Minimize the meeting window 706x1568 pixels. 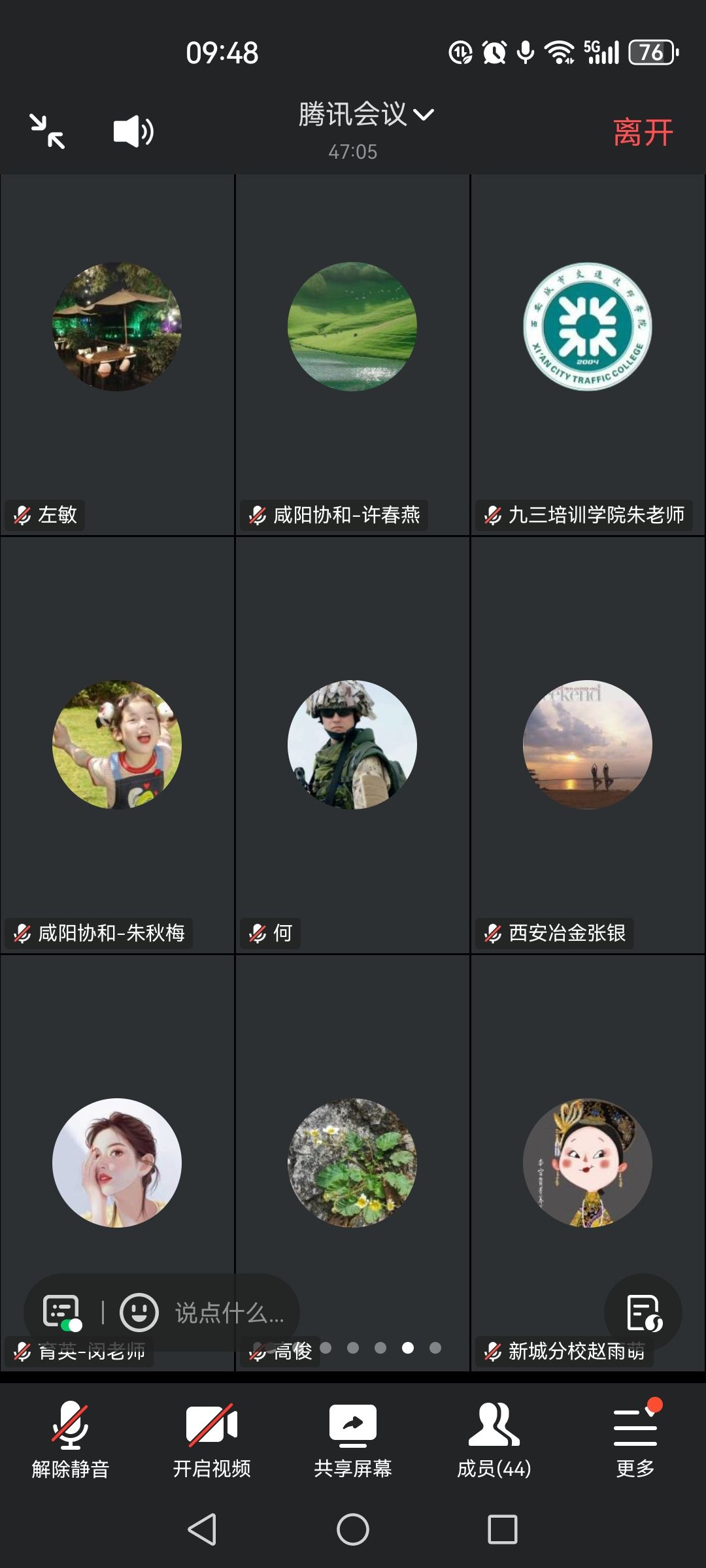[47, 131]
